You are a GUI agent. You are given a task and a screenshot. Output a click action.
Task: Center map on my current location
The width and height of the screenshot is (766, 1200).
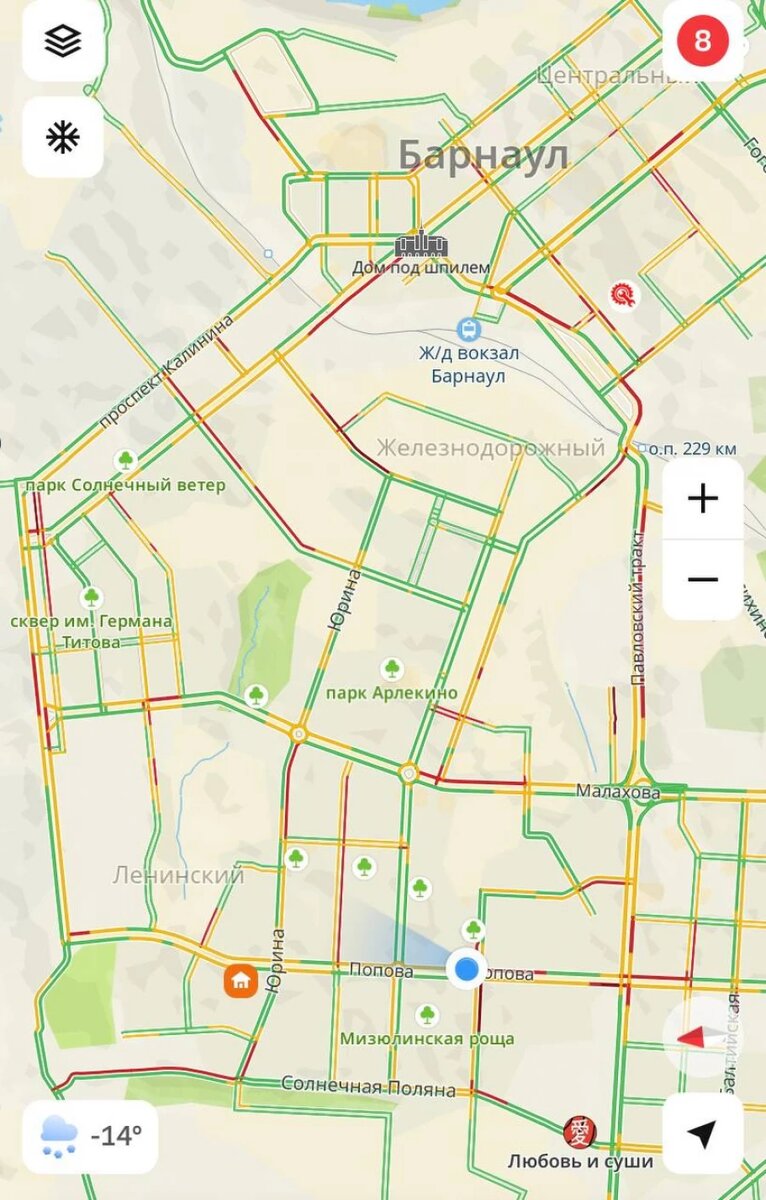702,1133
